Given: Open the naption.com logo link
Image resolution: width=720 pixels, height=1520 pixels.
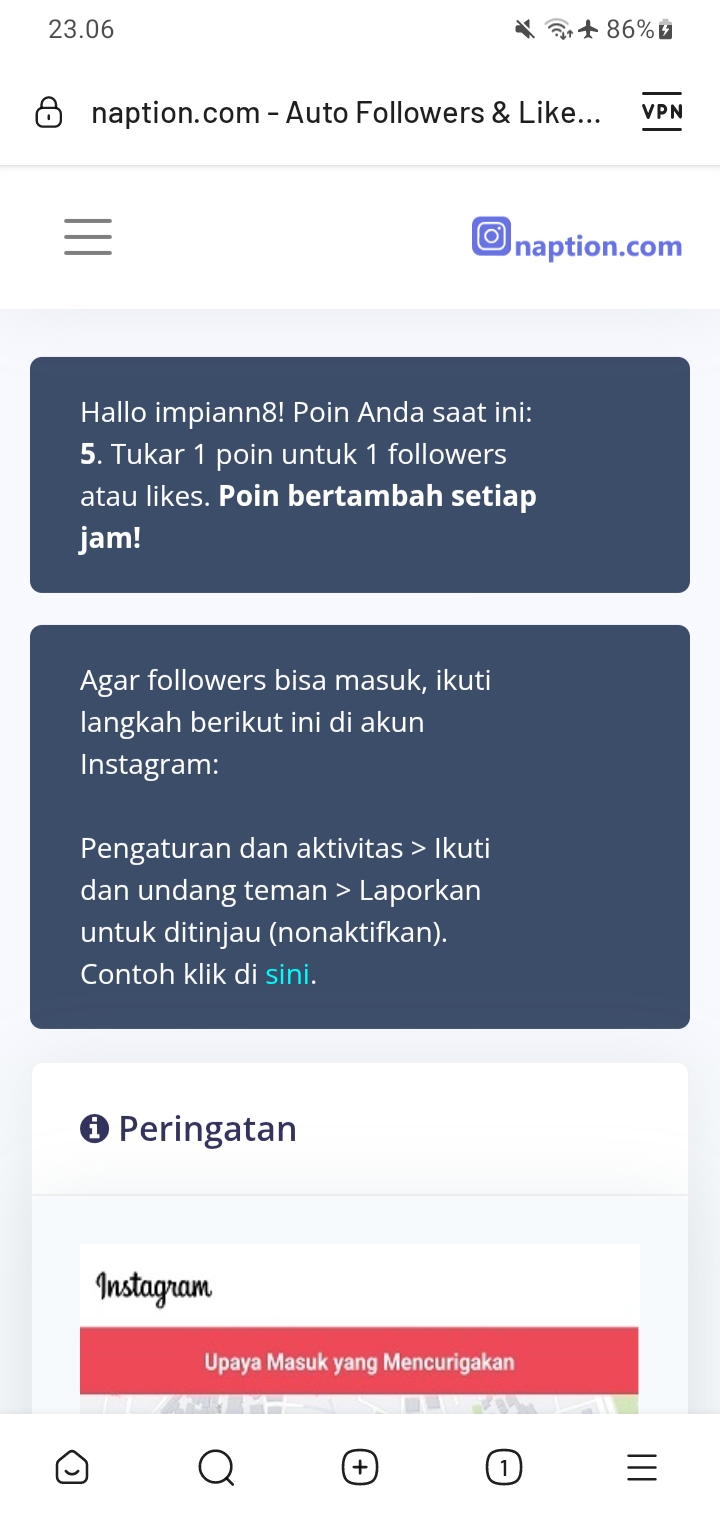Looking at the screenshot, I should click(577, 240).
